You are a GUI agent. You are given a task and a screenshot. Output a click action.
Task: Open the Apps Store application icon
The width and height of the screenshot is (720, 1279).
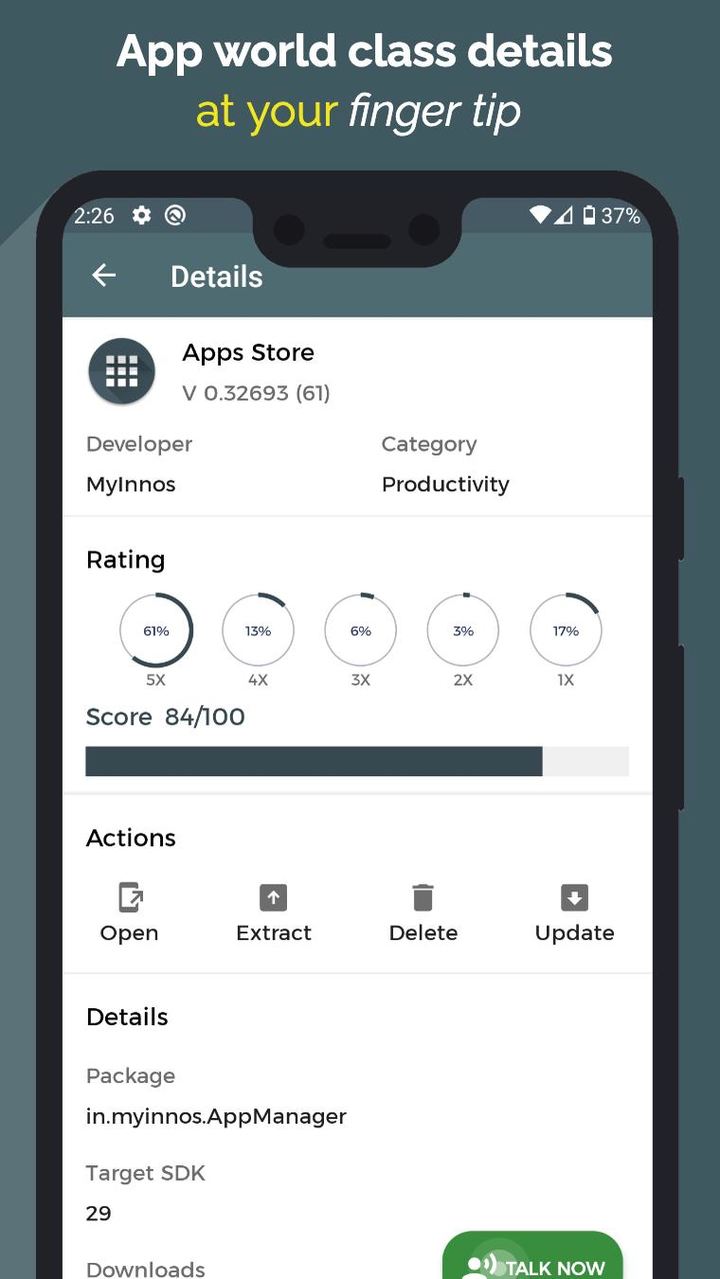[x=121, y=370]
